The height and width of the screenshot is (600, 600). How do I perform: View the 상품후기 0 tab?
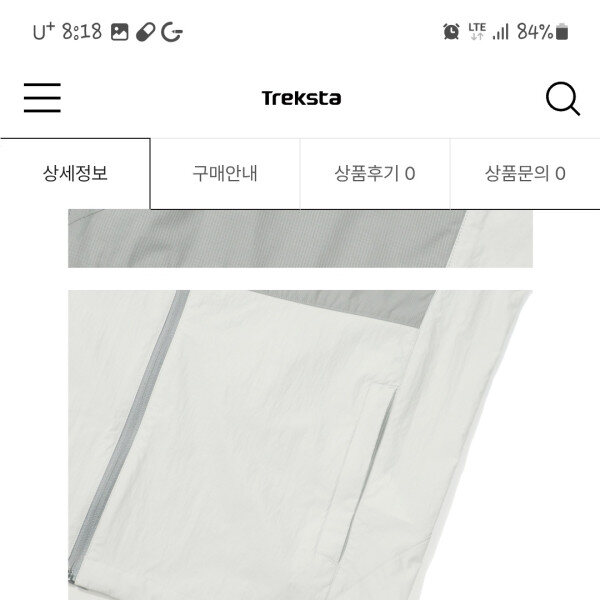point(375,173)
